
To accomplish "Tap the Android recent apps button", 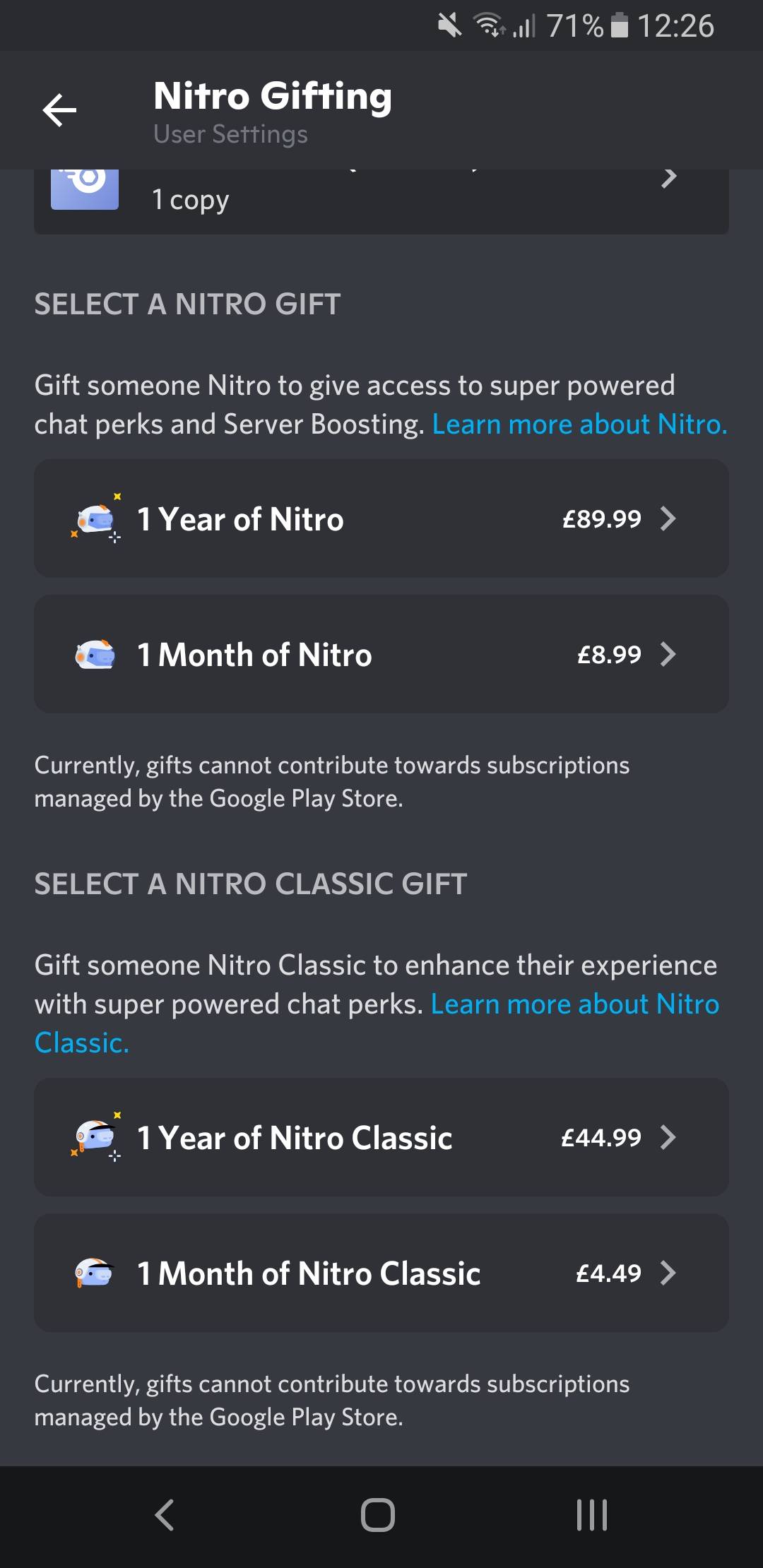I will pos(591,1514).
